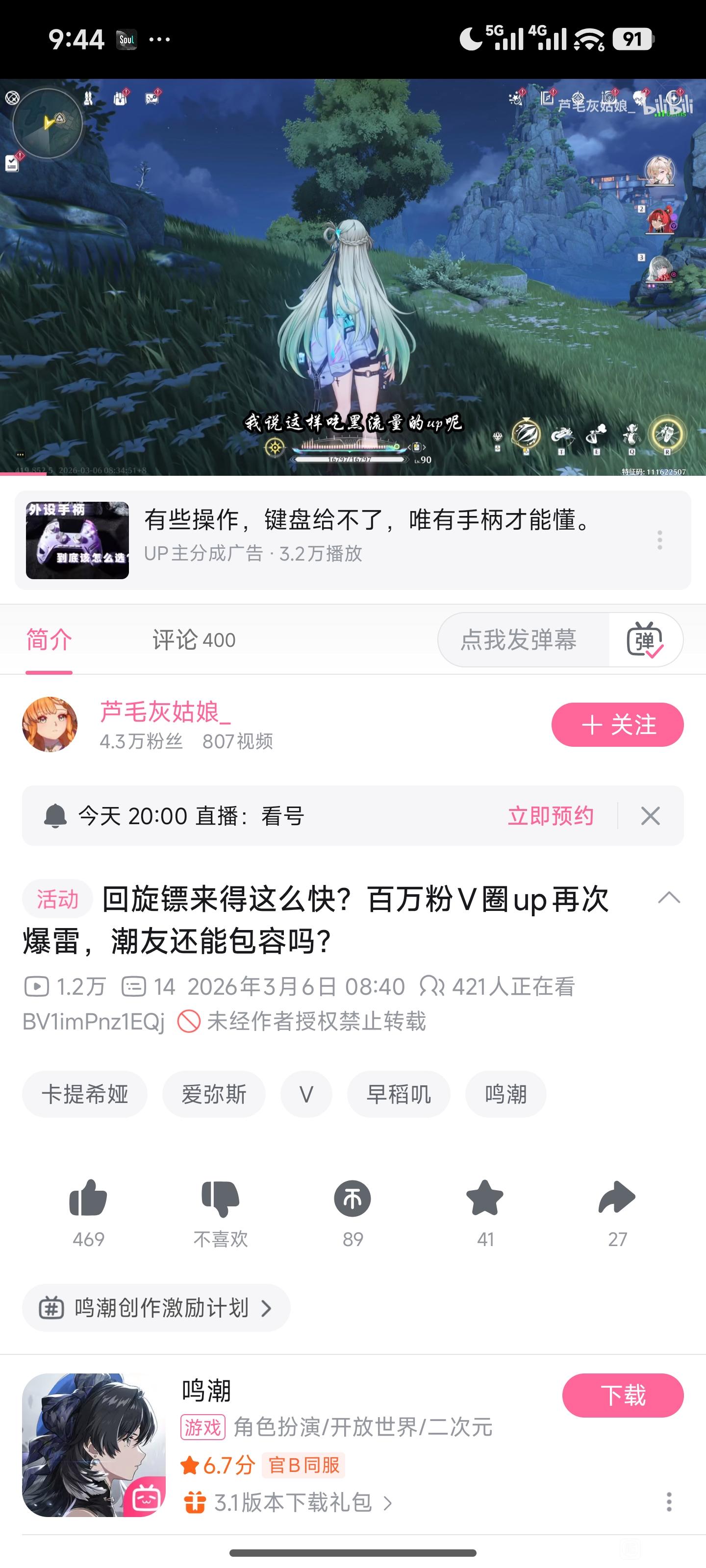Share this video
The height and width of the screenshot is (1568, 706).
617,1199
